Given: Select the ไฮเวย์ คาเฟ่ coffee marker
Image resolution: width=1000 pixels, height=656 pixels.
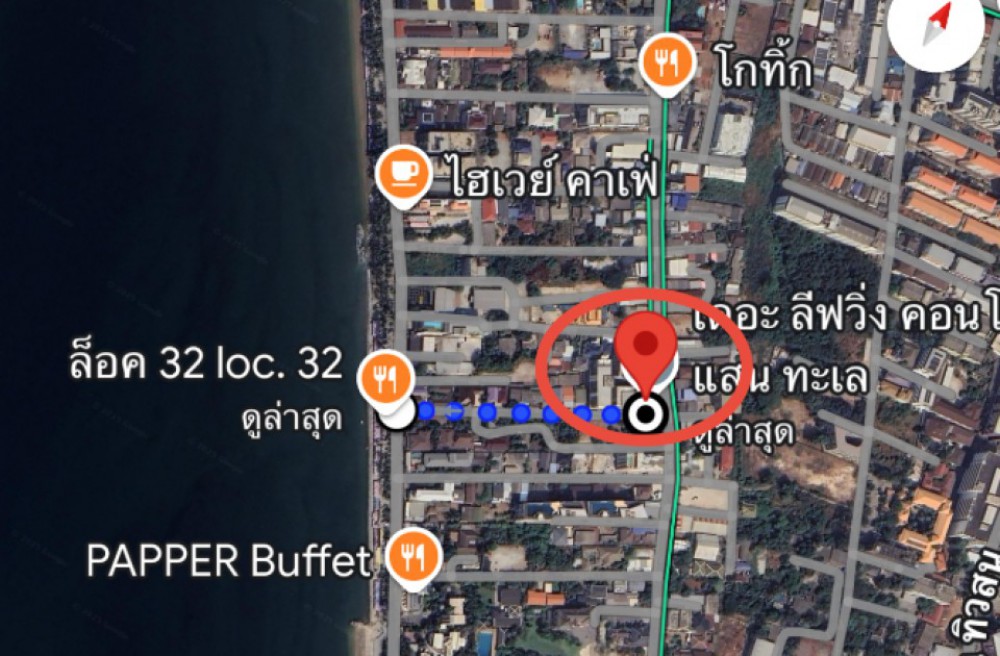Looking at the screenshot, I should coord(404,176).
